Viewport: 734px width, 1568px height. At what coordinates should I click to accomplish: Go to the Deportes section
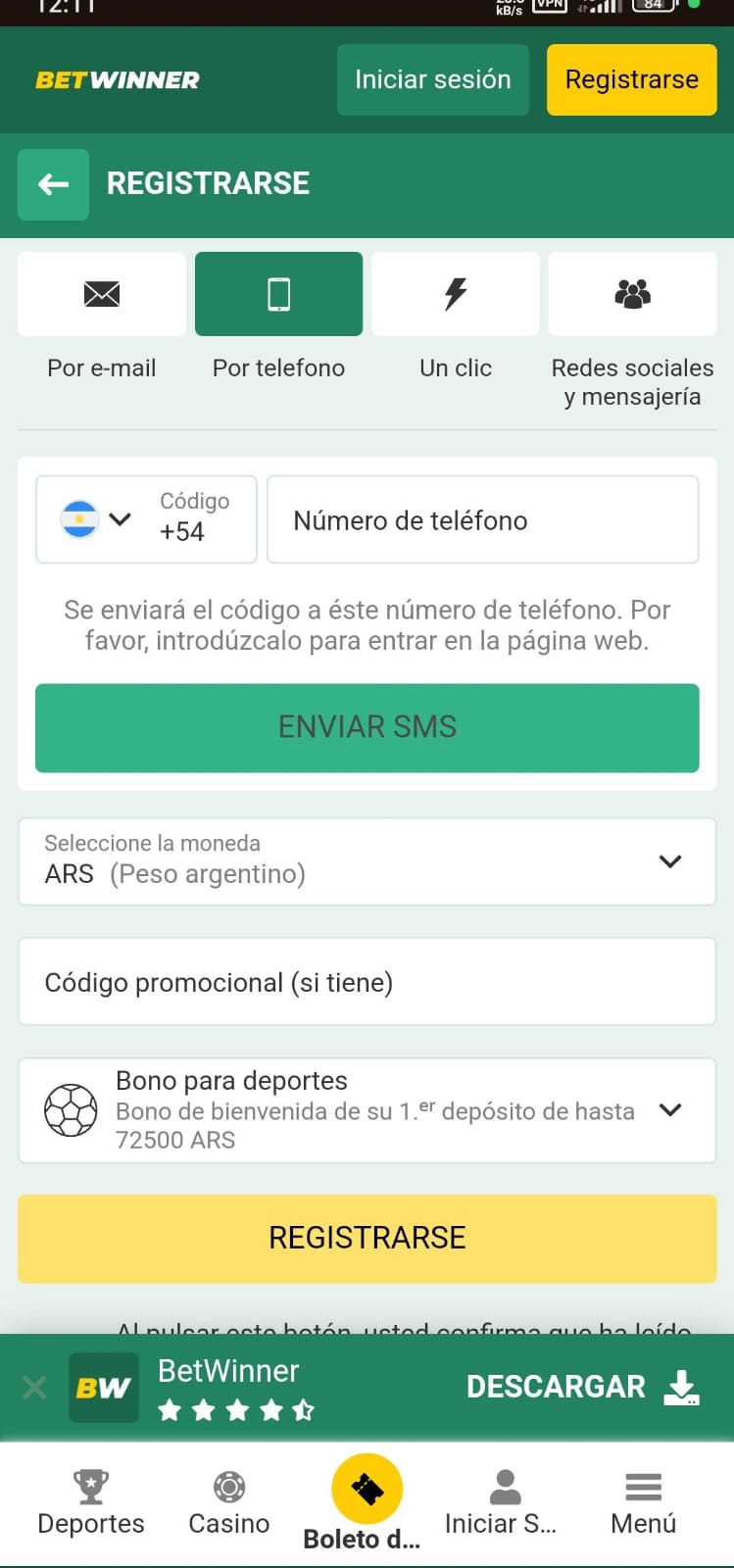pos(91,1502)
